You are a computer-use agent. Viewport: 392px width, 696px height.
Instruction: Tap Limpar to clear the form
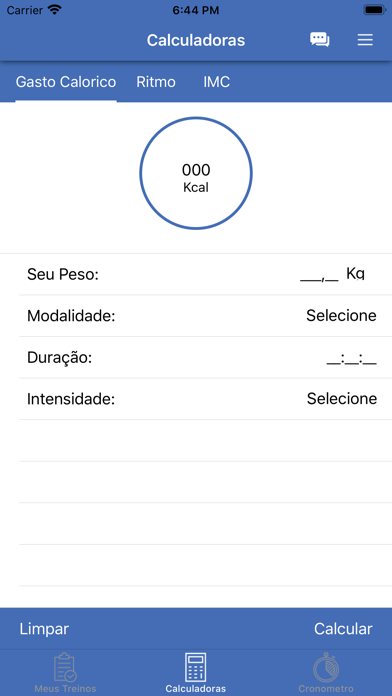tap(44, 629)
